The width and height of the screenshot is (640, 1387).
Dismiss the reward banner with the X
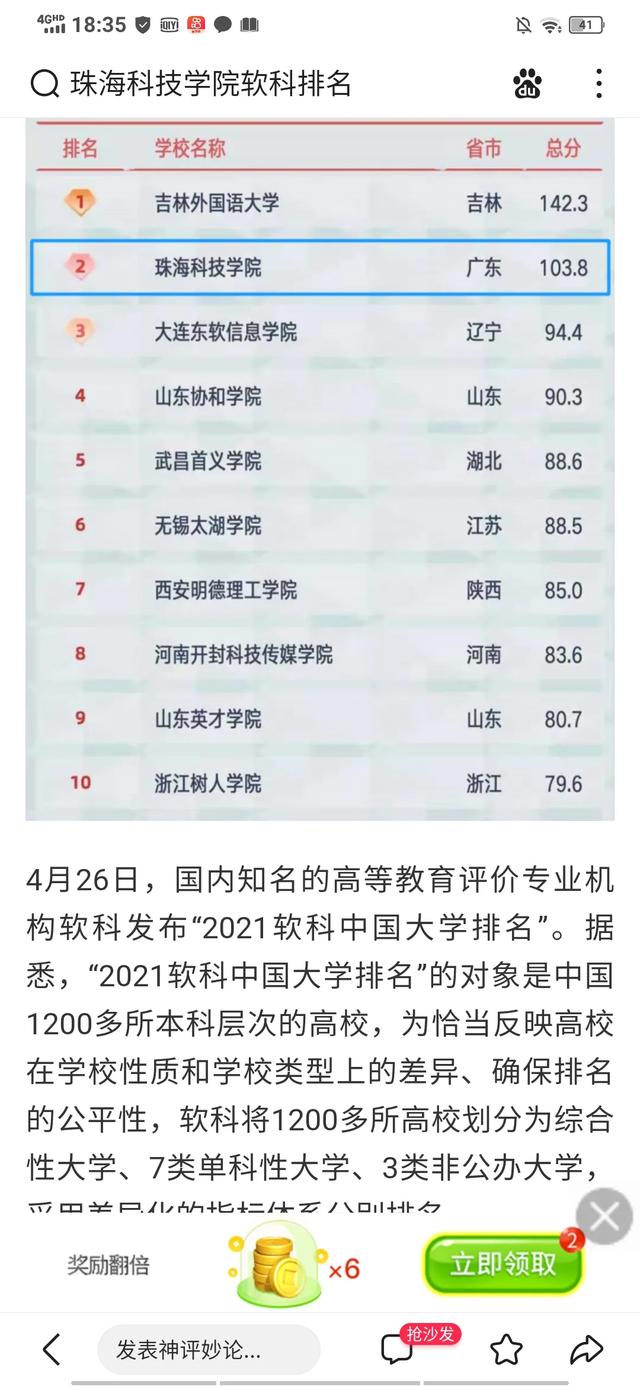(x=604, y=1216)
